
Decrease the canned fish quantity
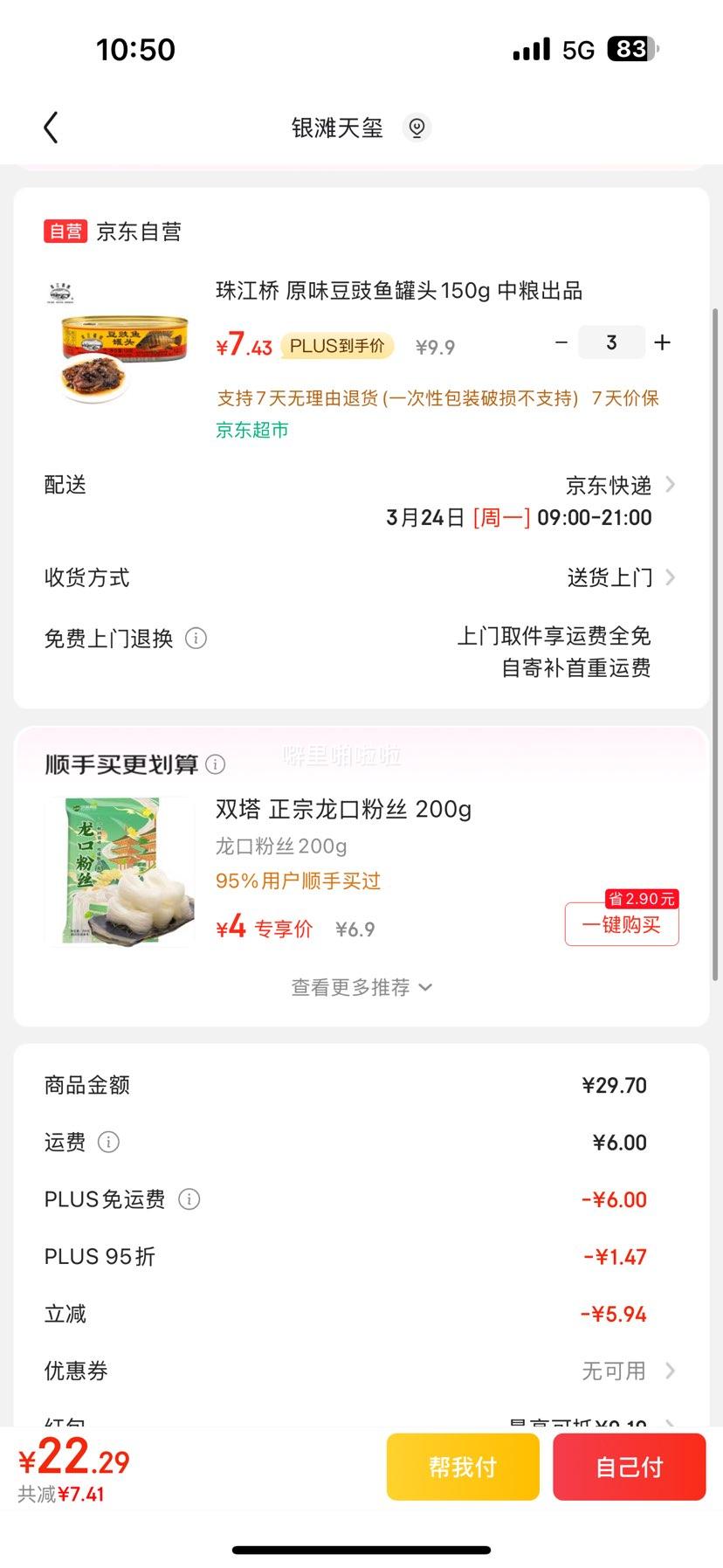click(561, 342)
